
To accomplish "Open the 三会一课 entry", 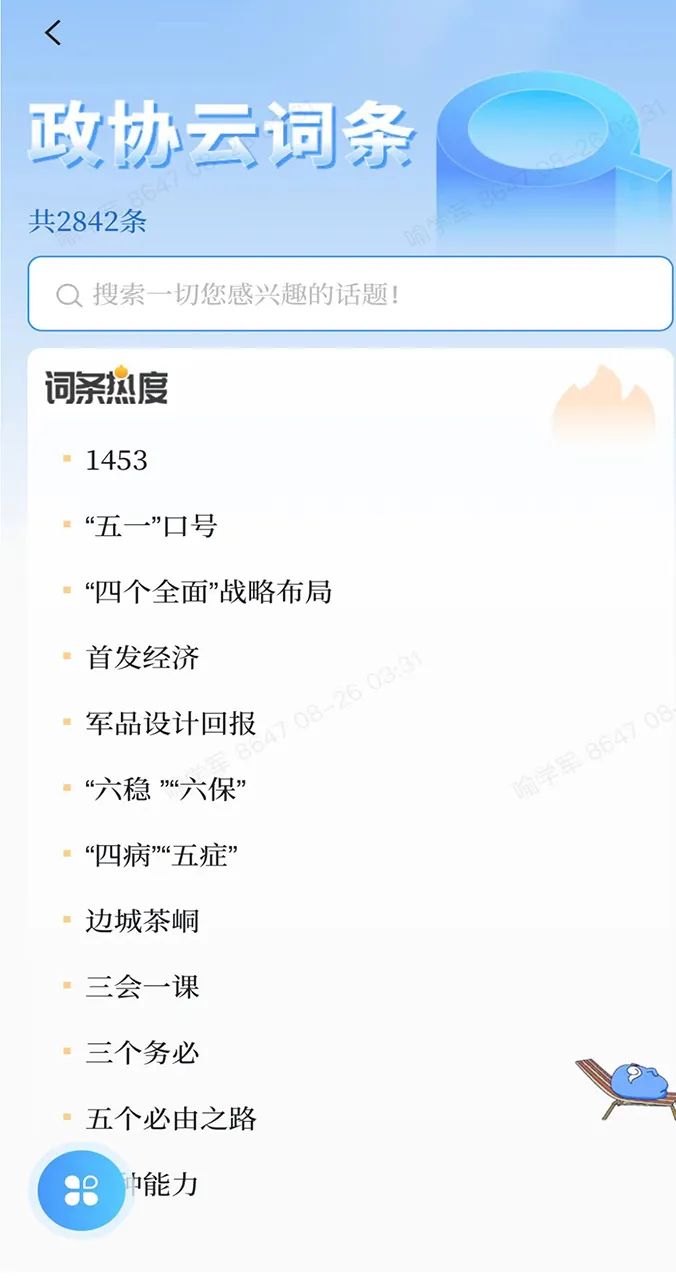I will click(x=143, y=987).
